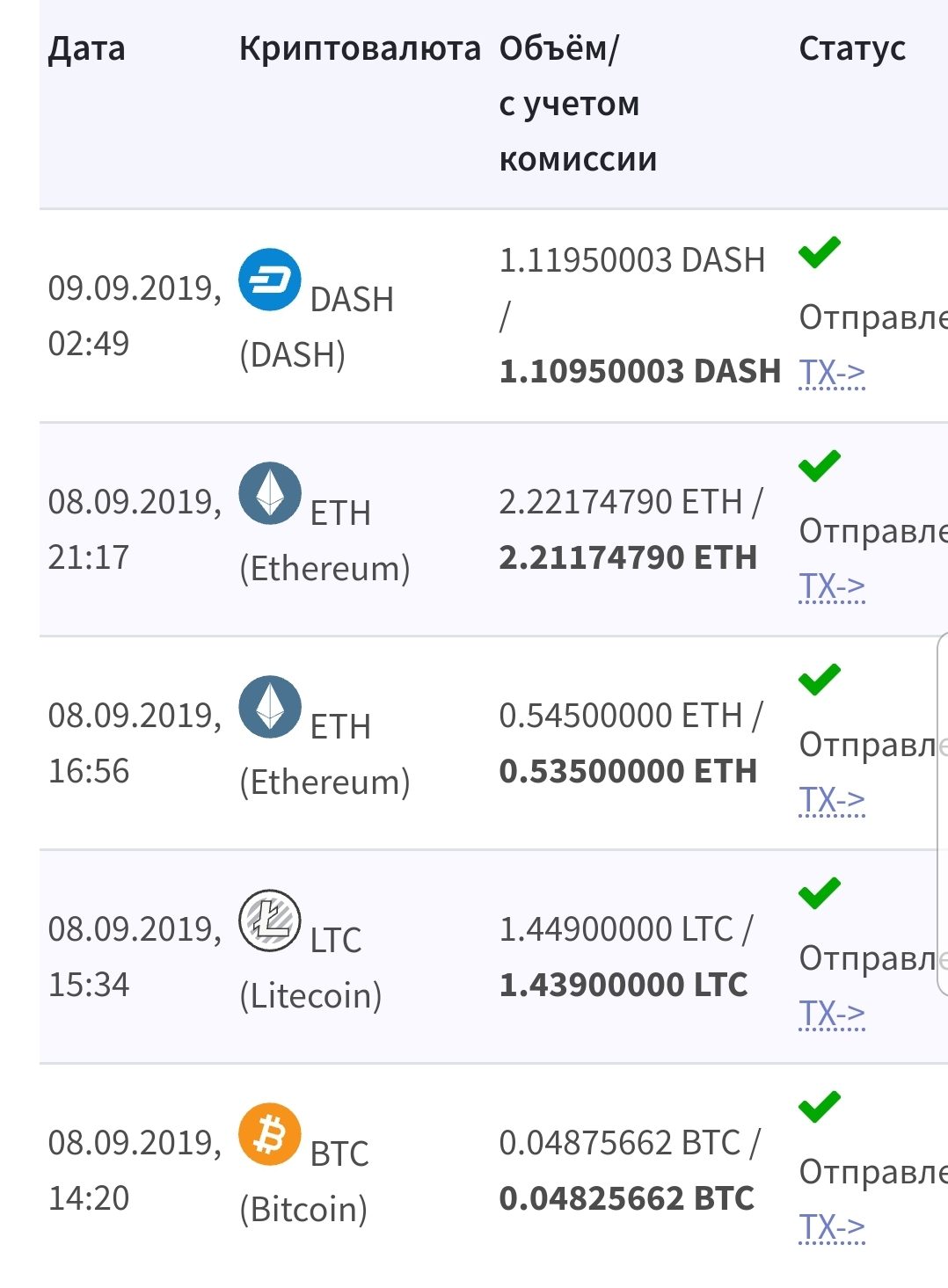948x1288 pixels.
Task: Open the TX-> link for the LTC transaction
Action: 831,1014
